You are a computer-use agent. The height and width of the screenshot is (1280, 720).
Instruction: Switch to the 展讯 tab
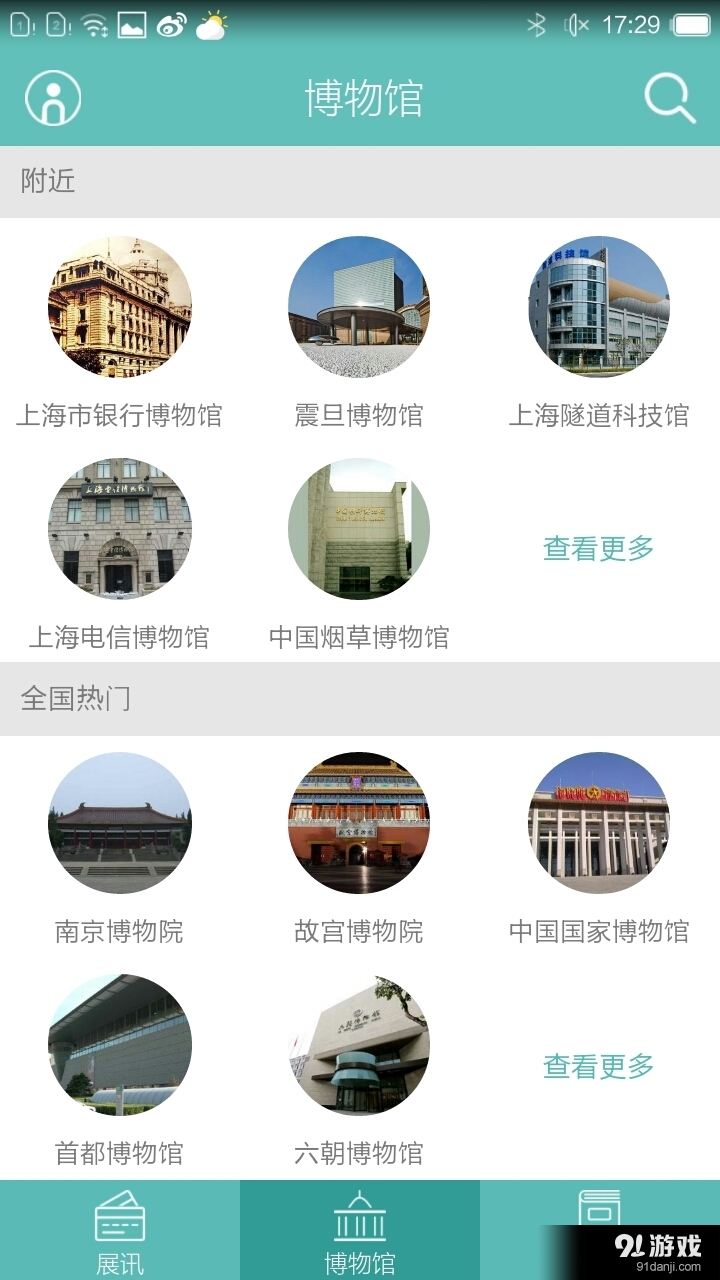(120, 1228)
